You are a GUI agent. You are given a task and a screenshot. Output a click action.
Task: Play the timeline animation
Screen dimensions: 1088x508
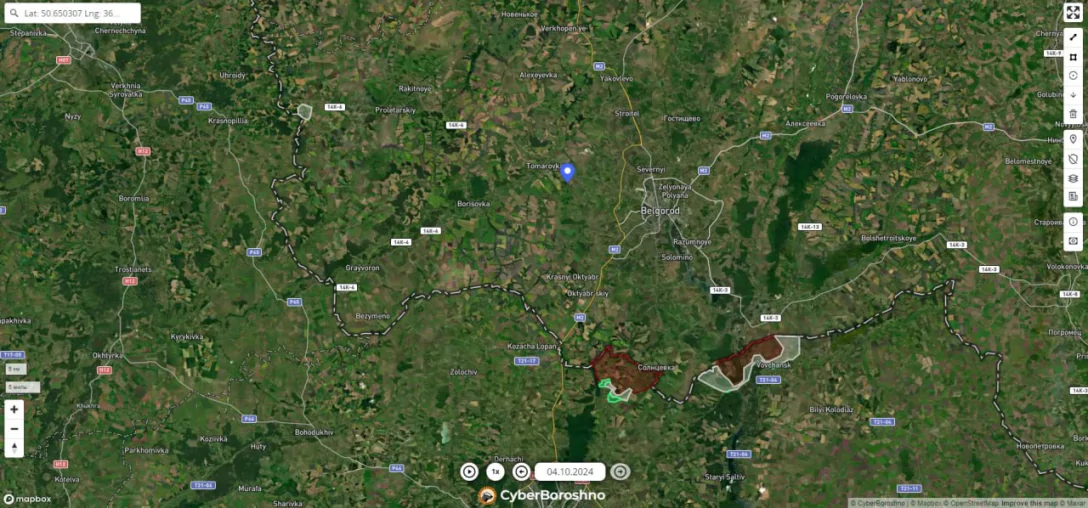pyautogui.click(x=469, y=472)
